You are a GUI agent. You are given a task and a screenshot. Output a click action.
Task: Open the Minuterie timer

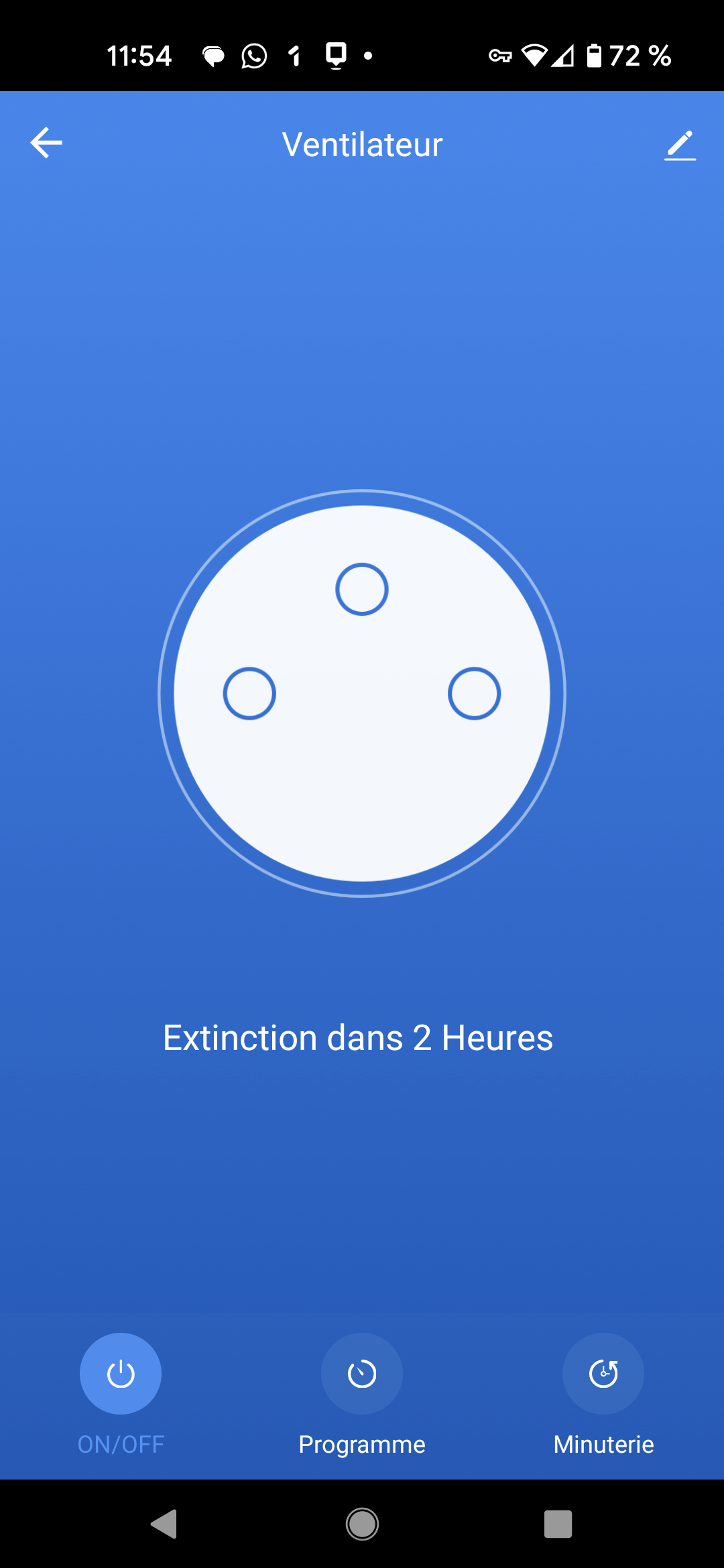(x=603, y=1374)
